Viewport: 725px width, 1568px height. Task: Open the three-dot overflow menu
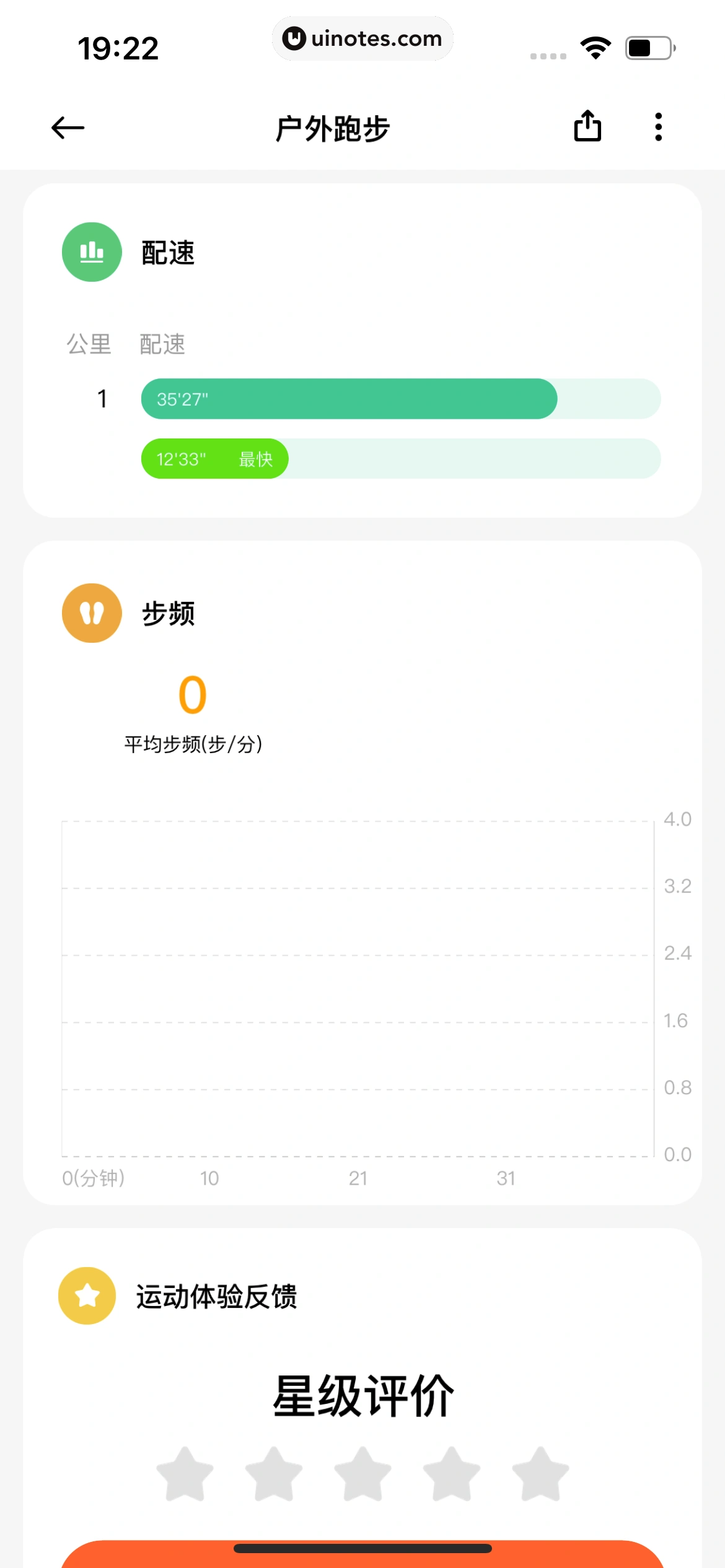coord(658,127)
